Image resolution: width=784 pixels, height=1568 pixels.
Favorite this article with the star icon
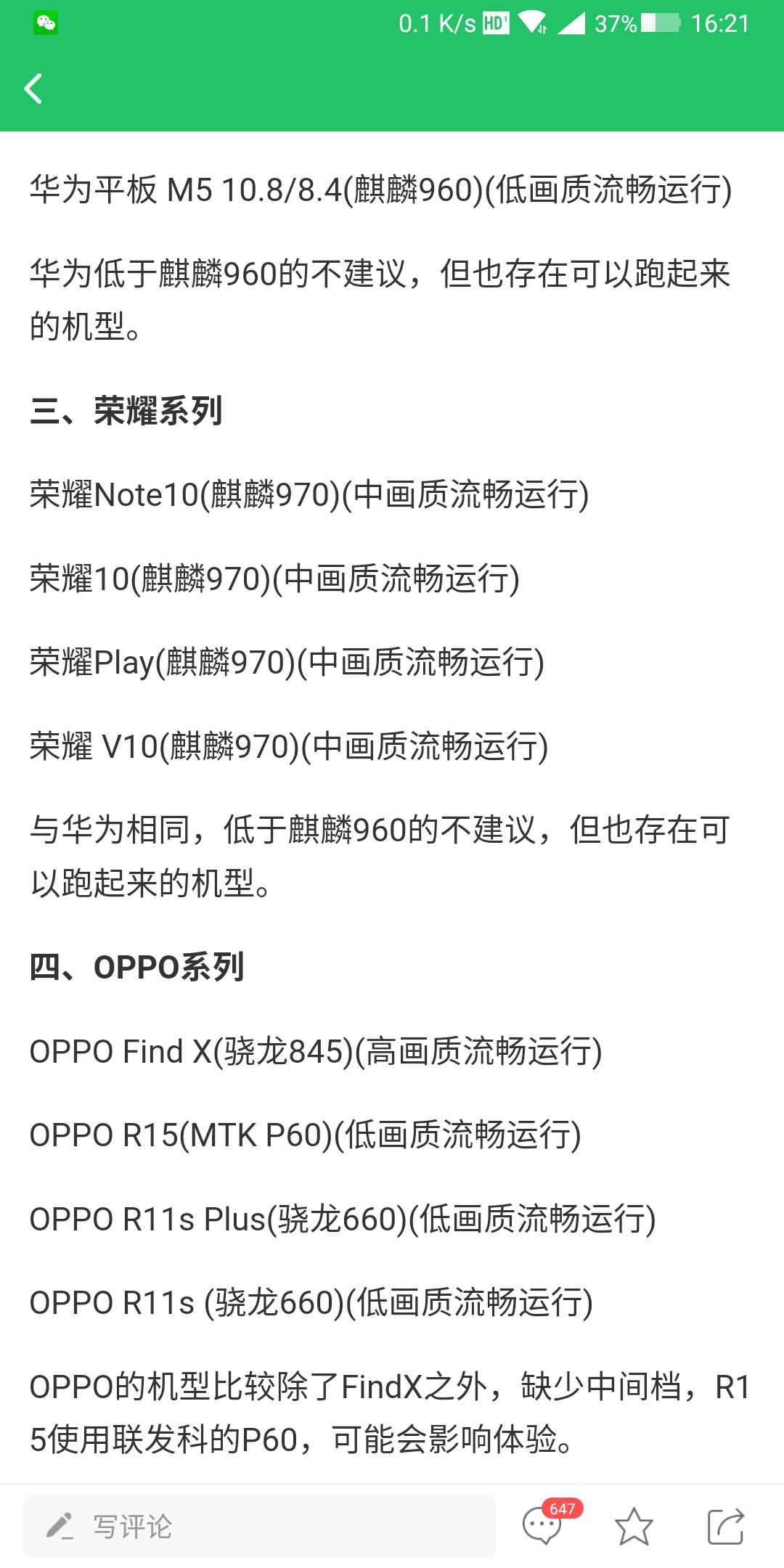pyautogui.click(x=634, y=1526)
